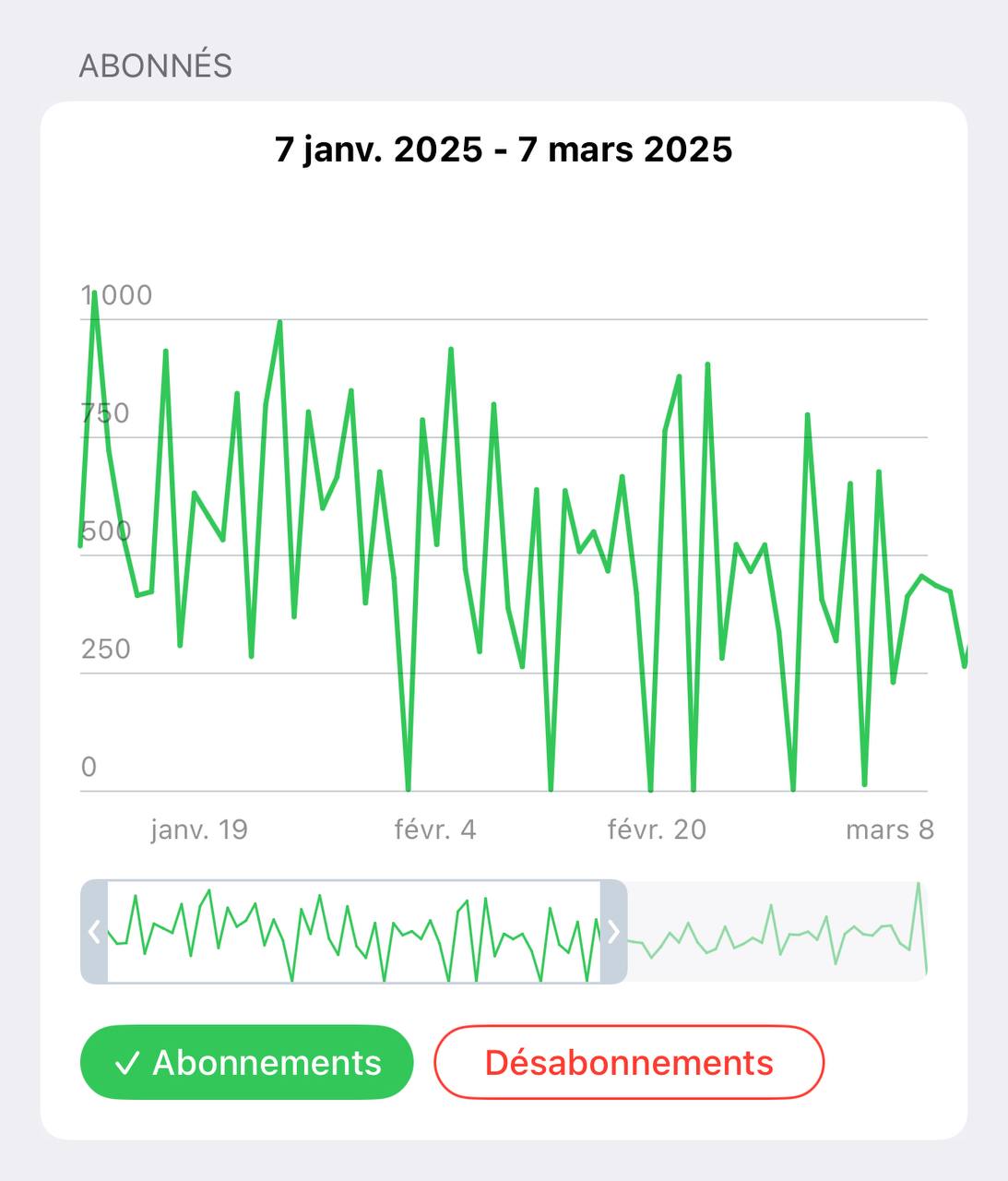Enable the Désabonnements series chip
Viewport: 1008px width, 1181px height.
(628, 1062)
